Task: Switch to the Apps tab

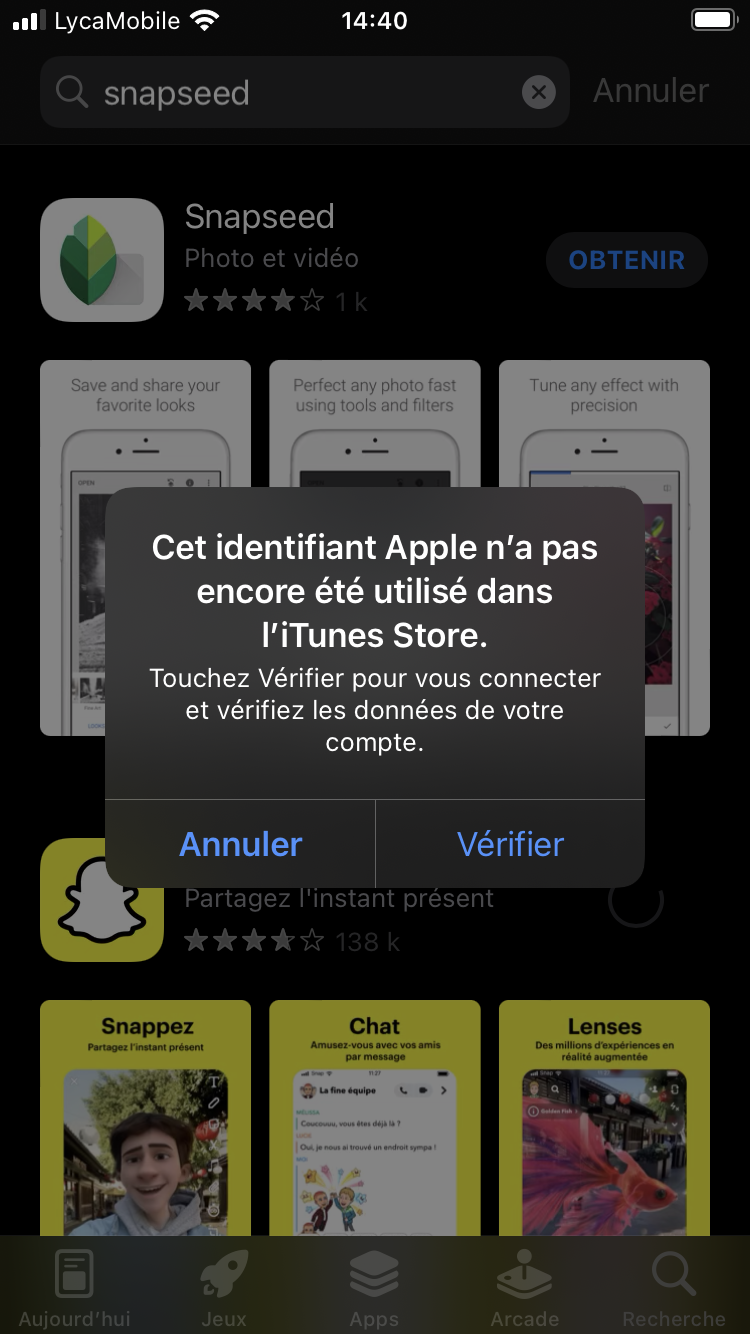Action: point(374,1290)
